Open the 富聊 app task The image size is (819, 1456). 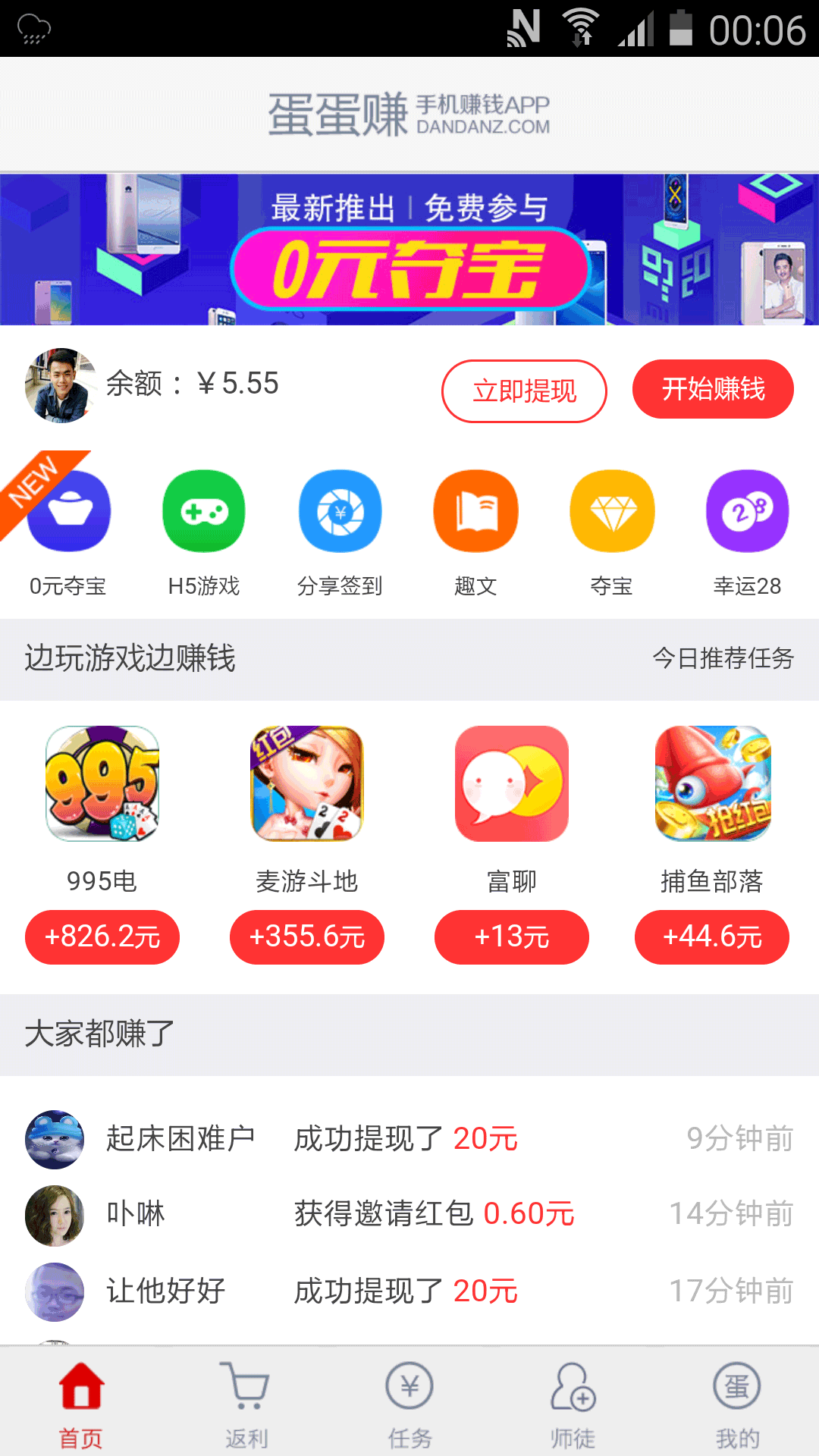[512, 784]
